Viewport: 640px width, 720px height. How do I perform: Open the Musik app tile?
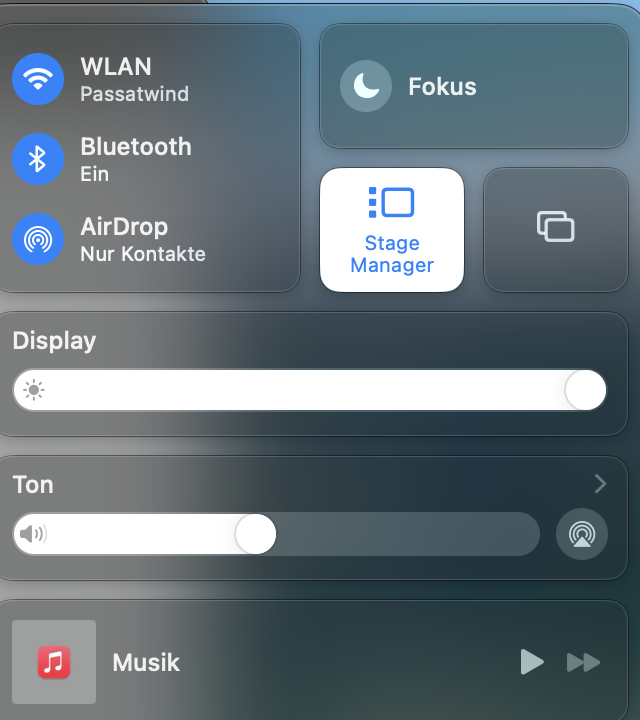click(54, 662)
